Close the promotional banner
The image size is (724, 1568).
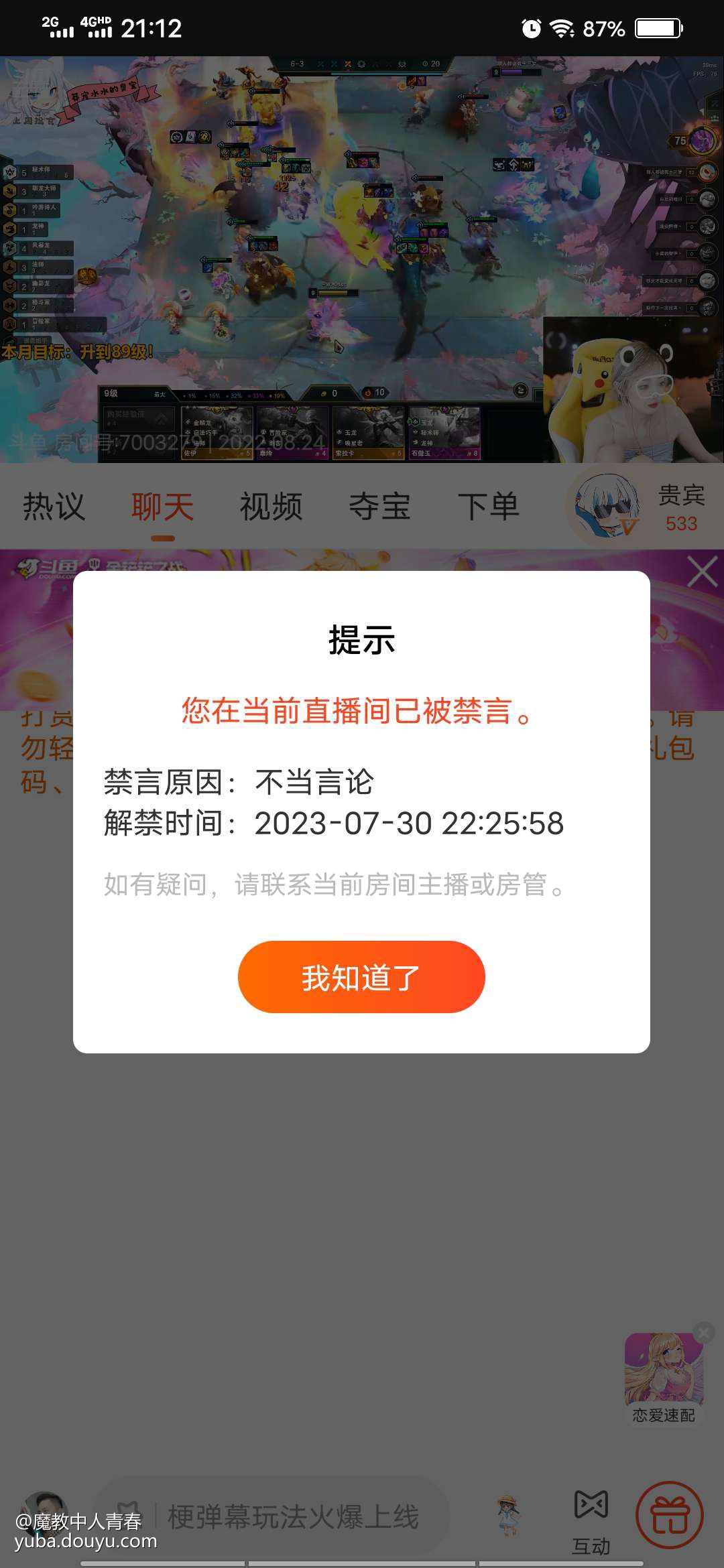point(703,572)
